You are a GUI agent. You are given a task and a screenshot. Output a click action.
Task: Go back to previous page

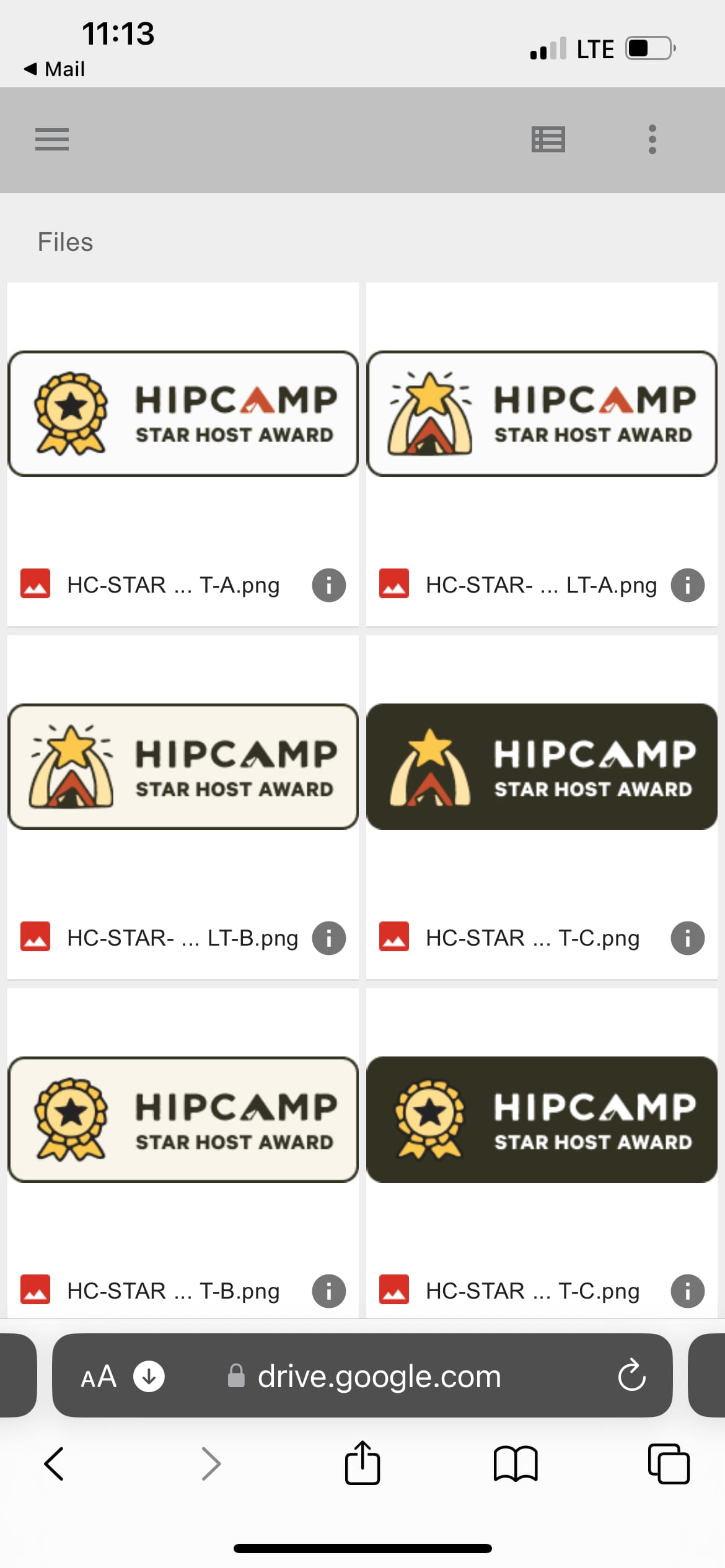click(x=55, y=1464)
